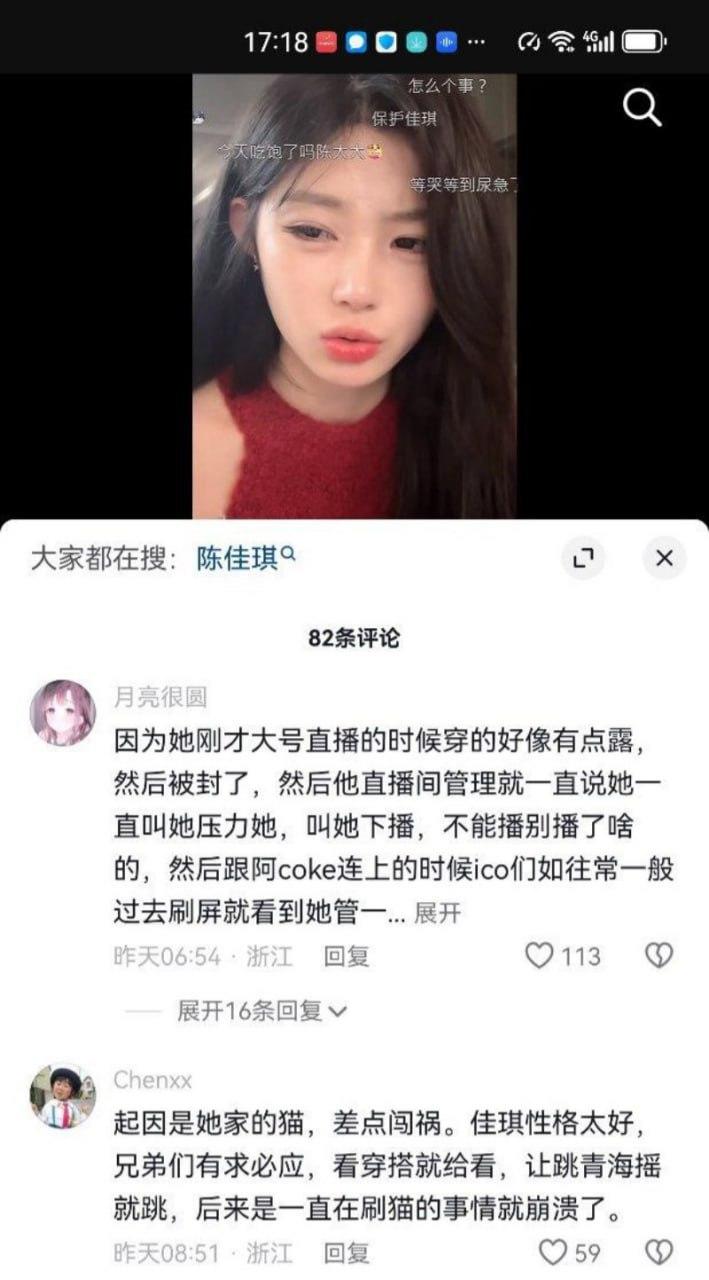Dislike 月亮很圆's comment
The width and height of the screenshot is (709, 1280).
(x=658, y=956)
